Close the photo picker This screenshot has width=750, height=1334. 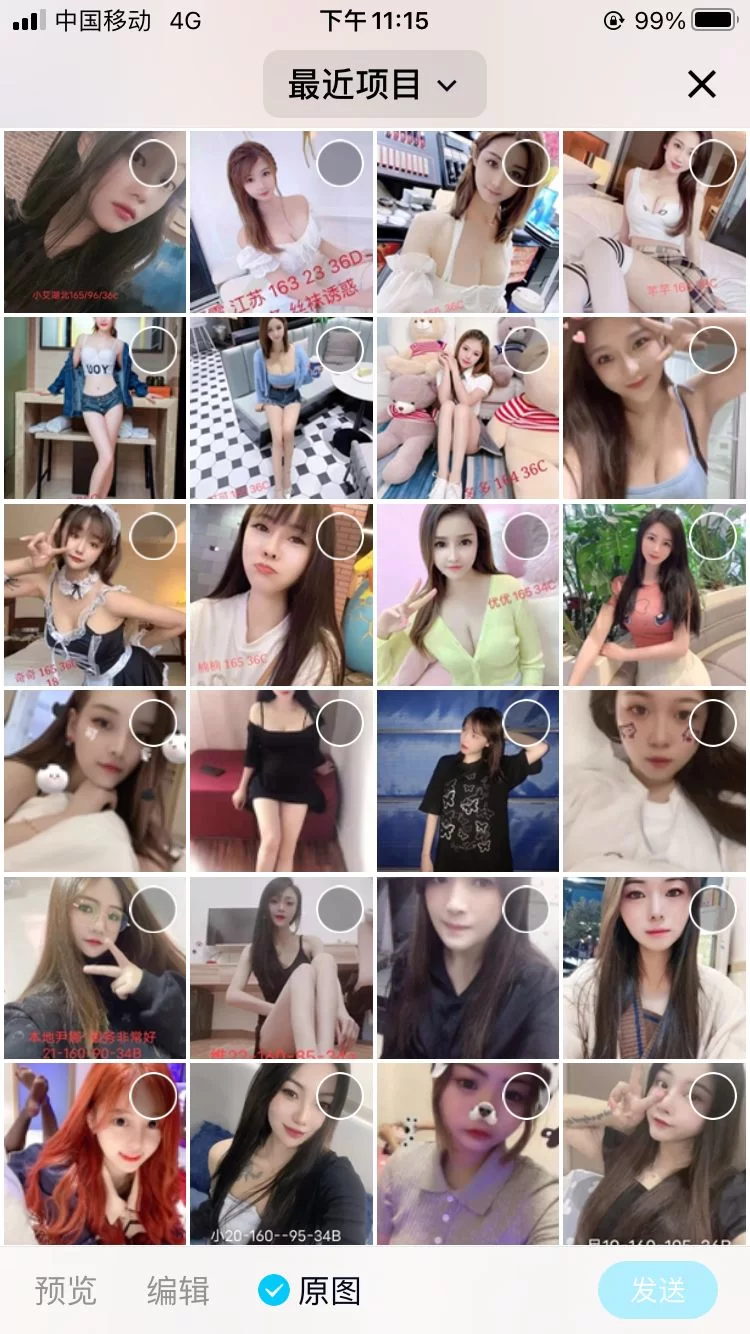click(702, 84)
